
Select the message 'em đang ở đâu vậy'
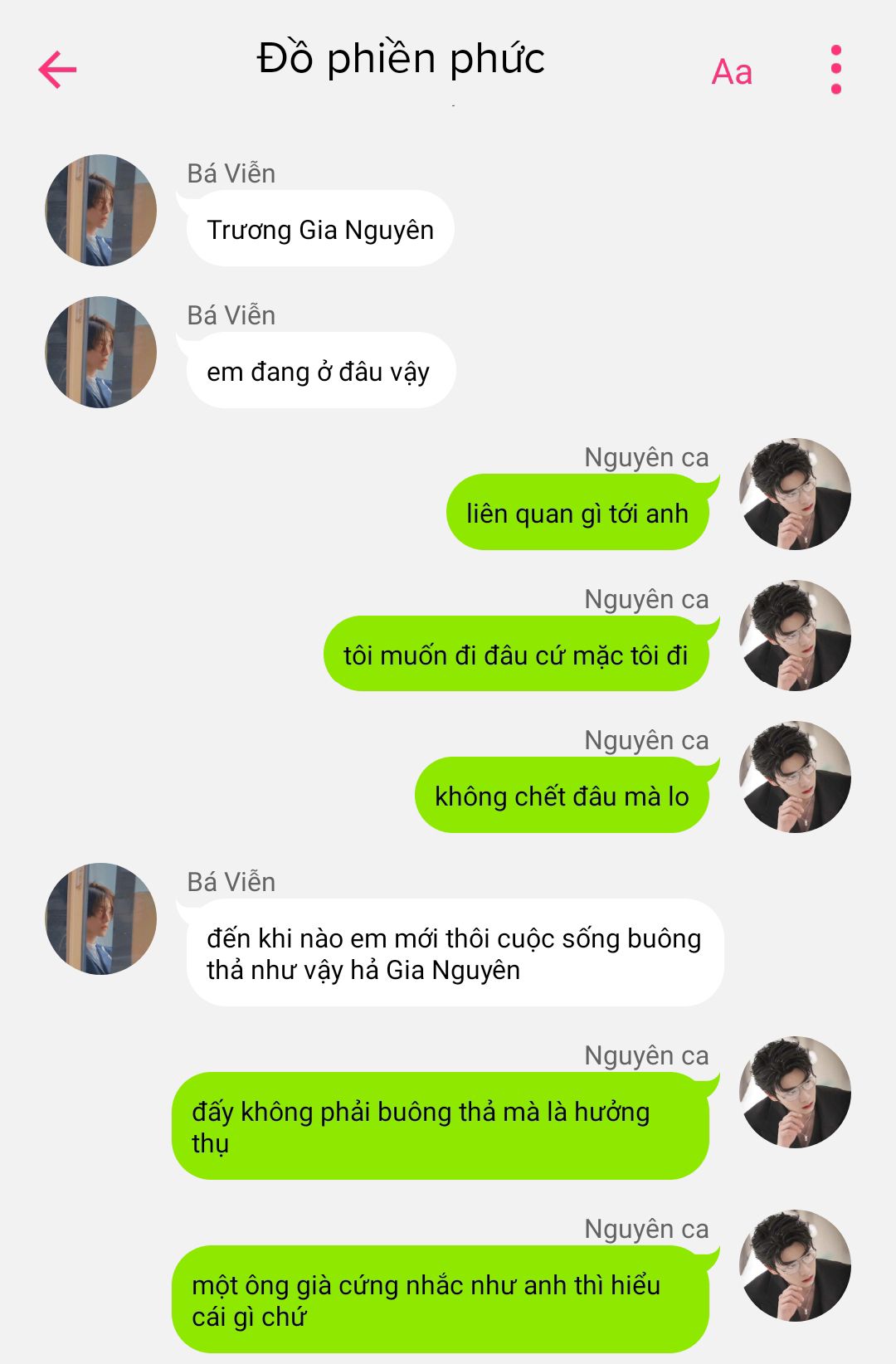click(319, 372)
